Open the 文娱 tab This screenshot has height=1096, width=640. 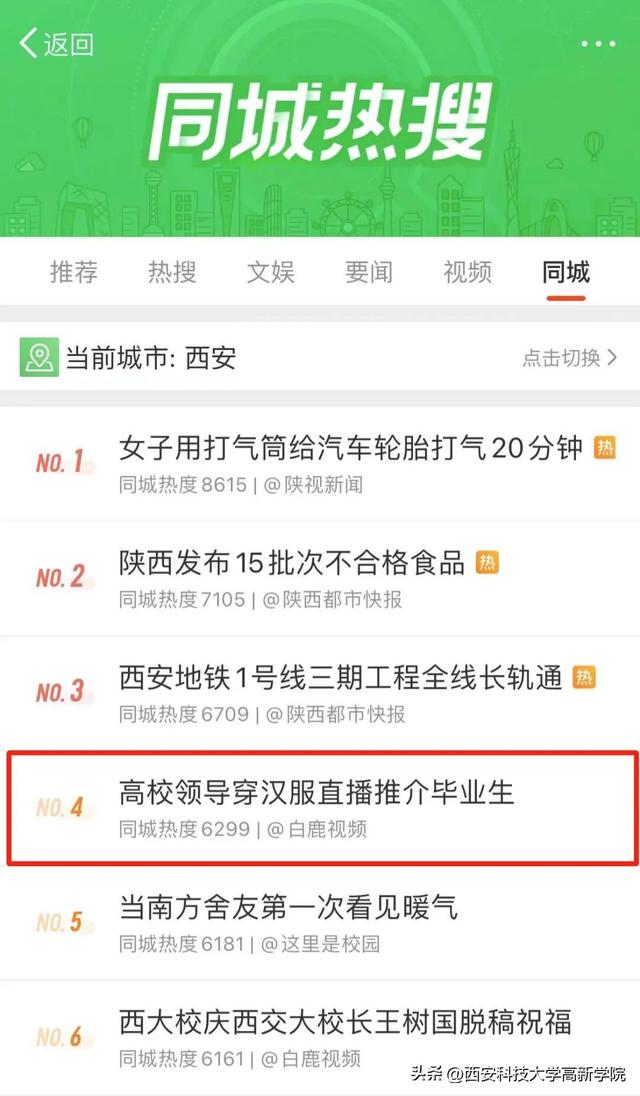(x=271, y=271)
